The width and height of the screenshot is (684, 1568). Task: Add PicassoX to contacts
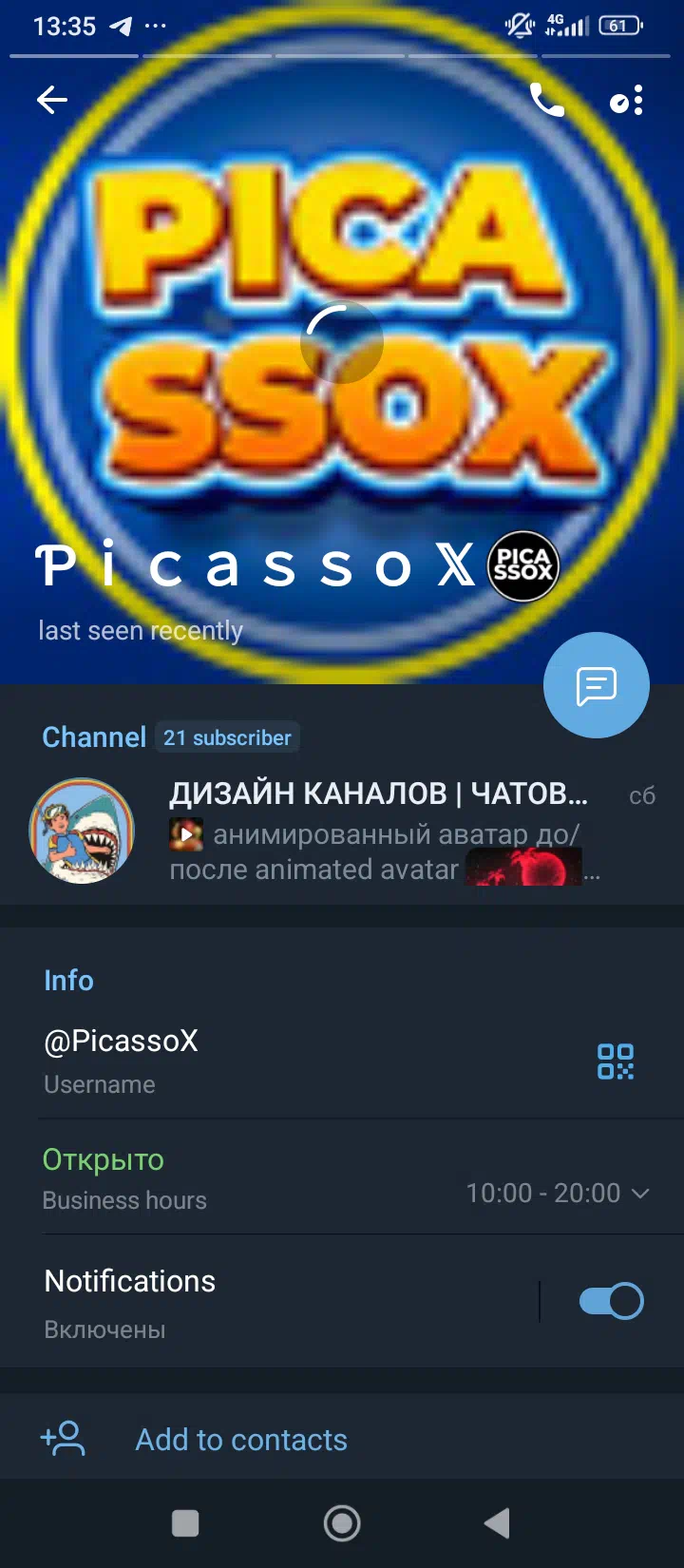[x=342, y=1439]
